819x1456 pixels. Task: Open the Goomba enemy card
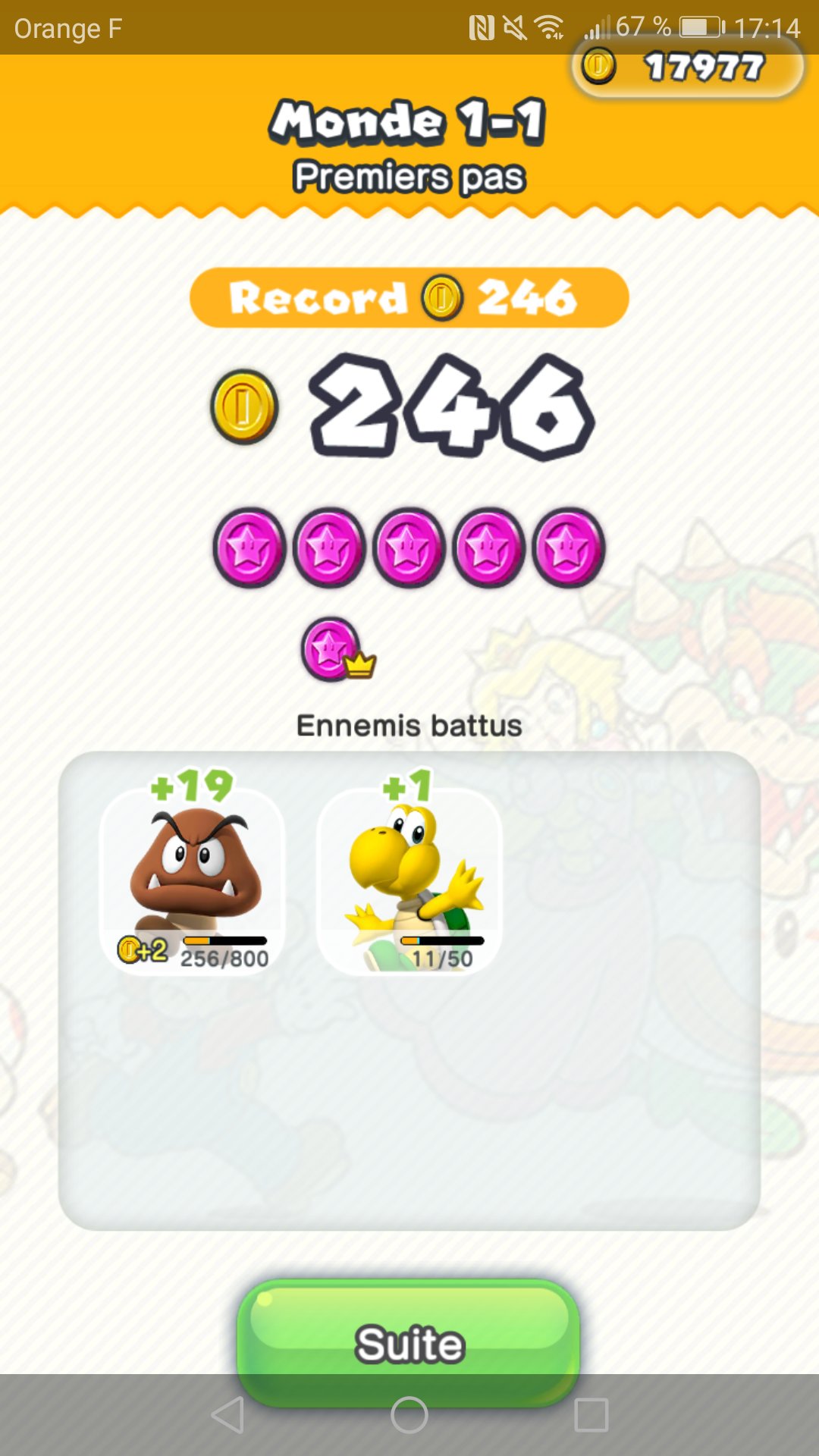tap(192, 880)
